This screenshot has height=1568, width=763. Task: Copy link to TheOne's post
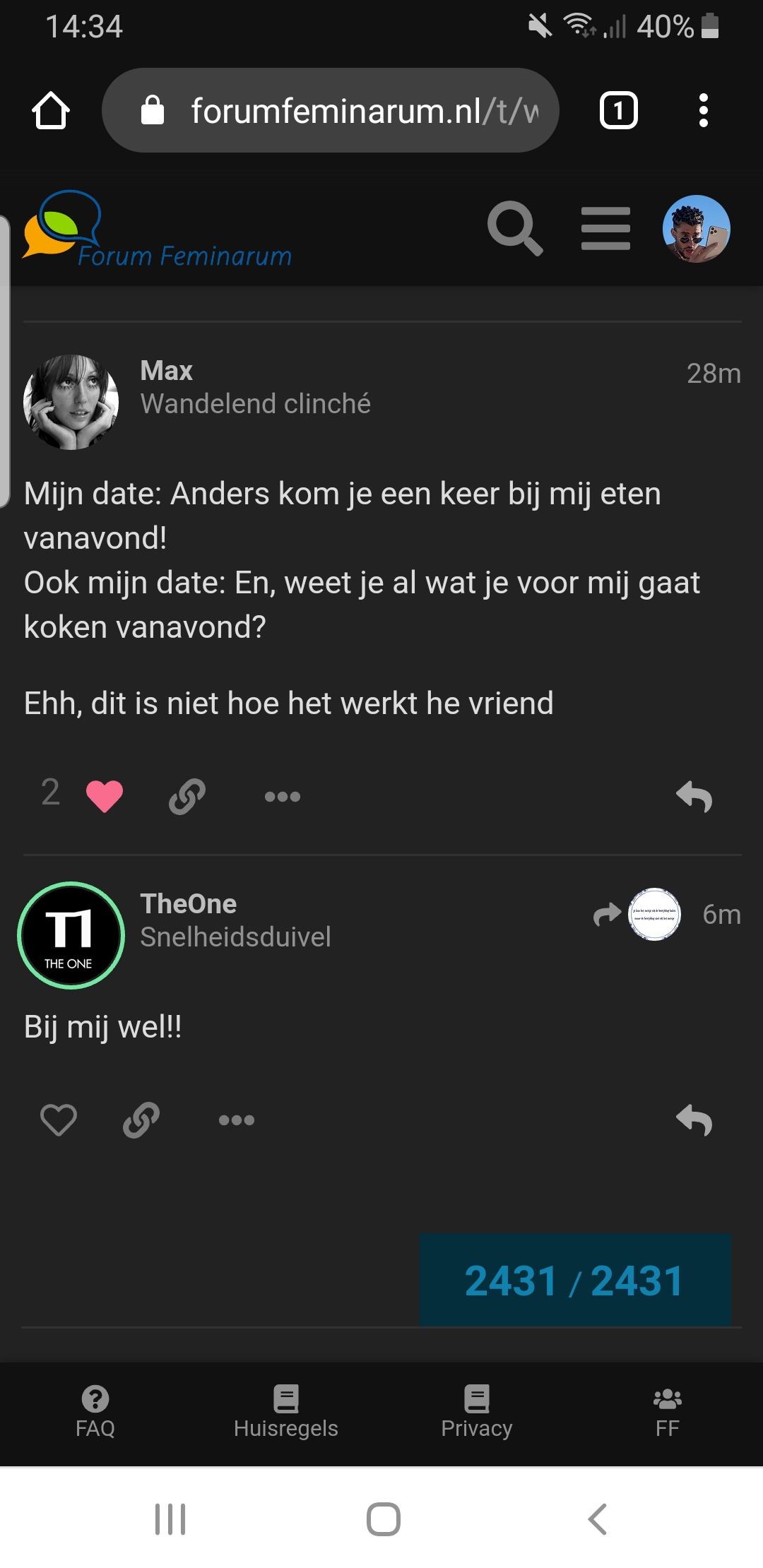click(x=141, y=1119)
